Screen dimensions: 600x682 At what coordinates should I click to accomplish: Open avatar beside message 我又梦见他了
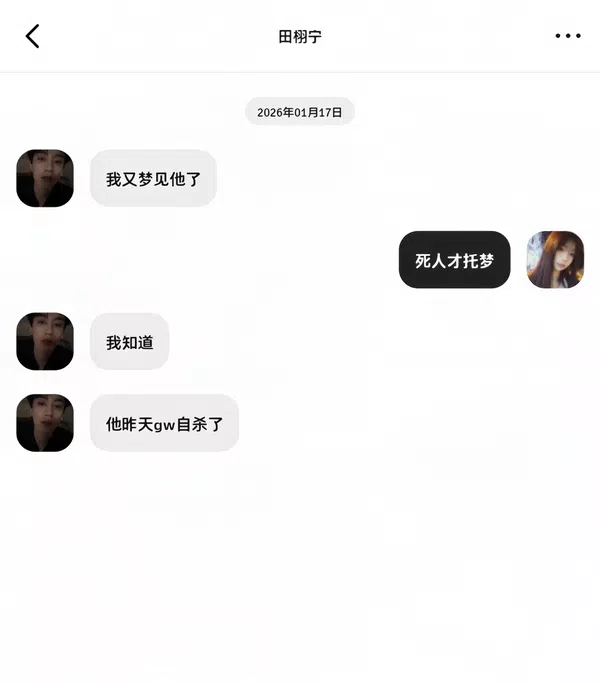(45, 178)
